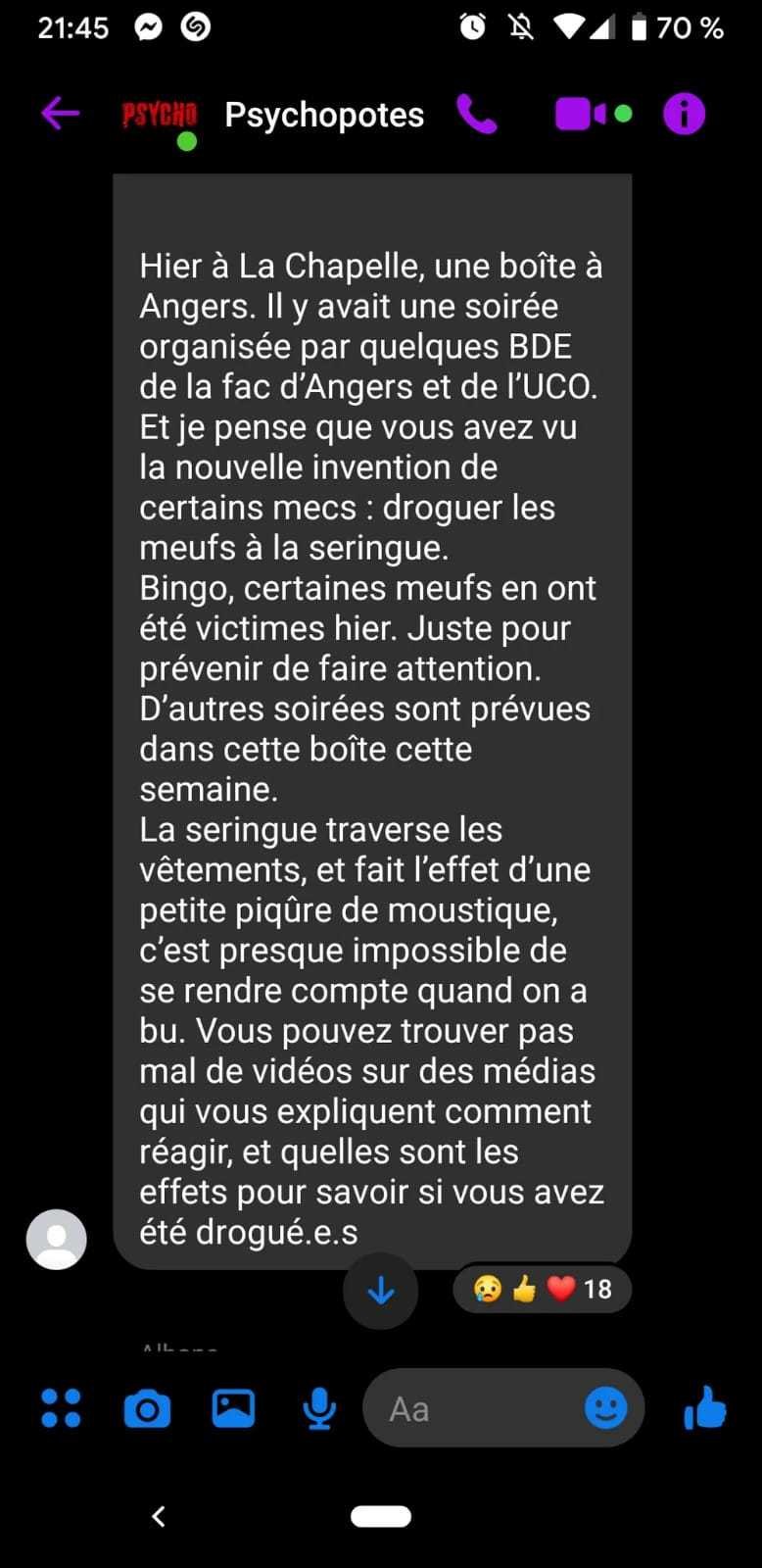Open Psychopotes group name details
The width and height of the screenshot is (762, 1568).
tap(324, 115)
